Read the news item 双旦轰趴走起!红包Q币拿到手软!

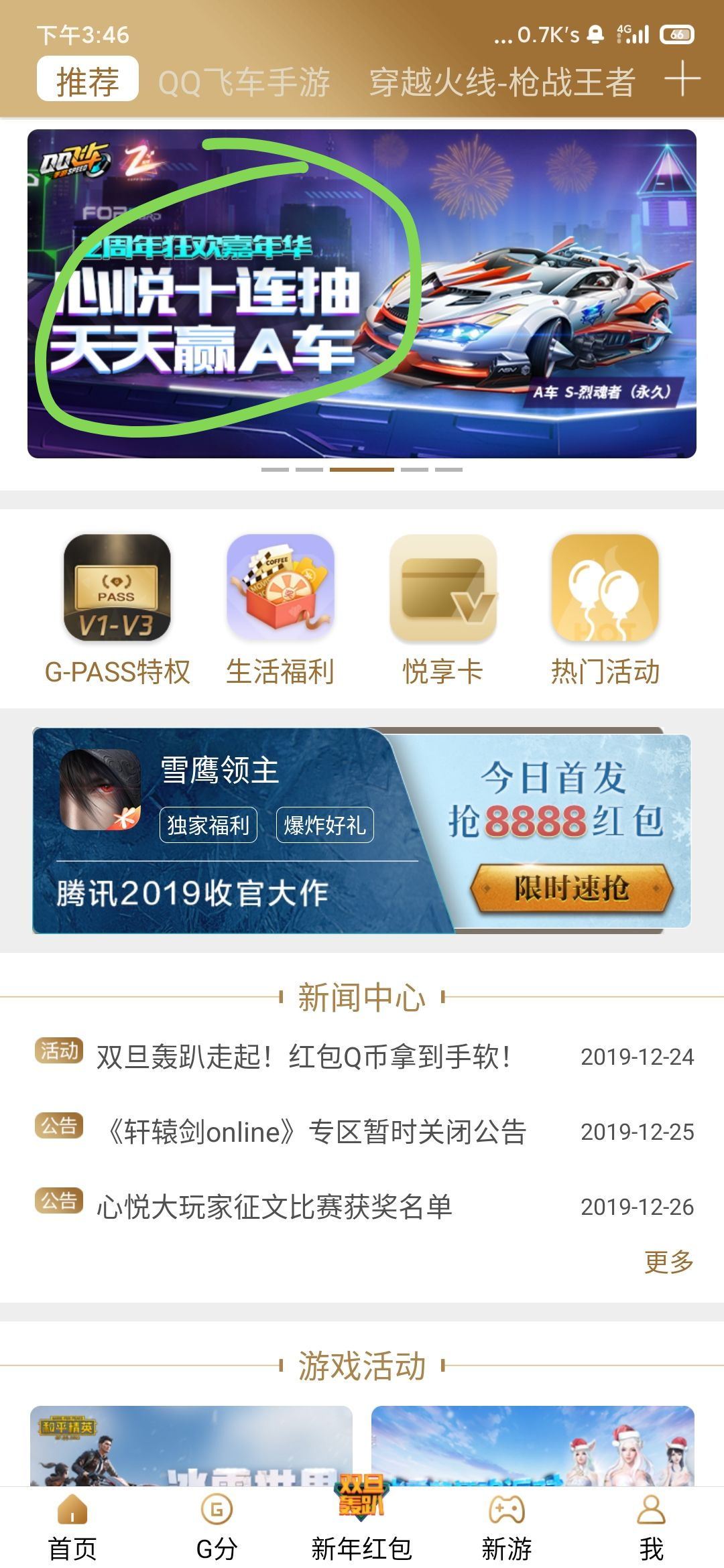(303, 1057)
